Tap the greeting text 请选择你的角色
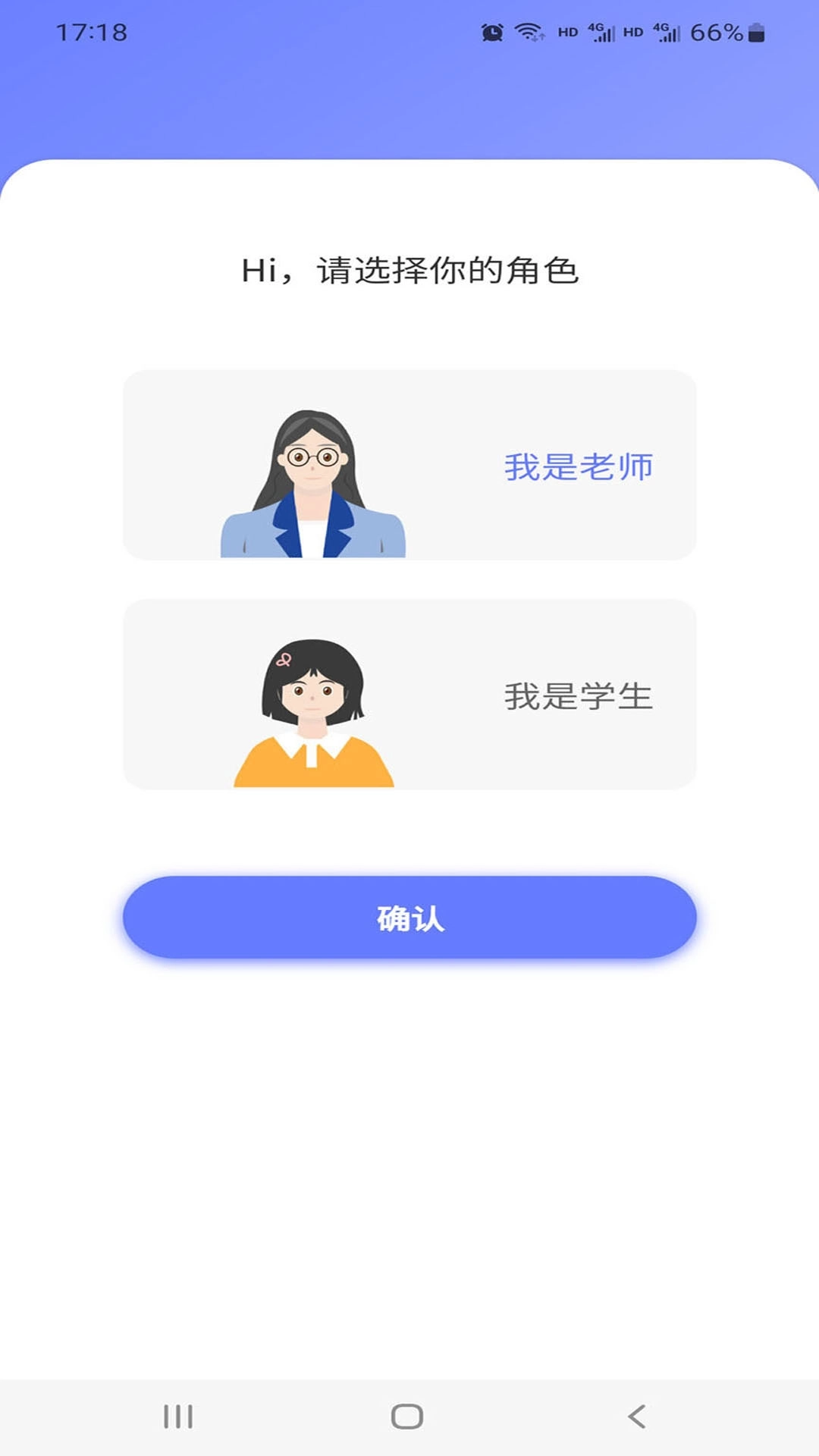This screenshot has height=1456, width=819. pos(409,271)
